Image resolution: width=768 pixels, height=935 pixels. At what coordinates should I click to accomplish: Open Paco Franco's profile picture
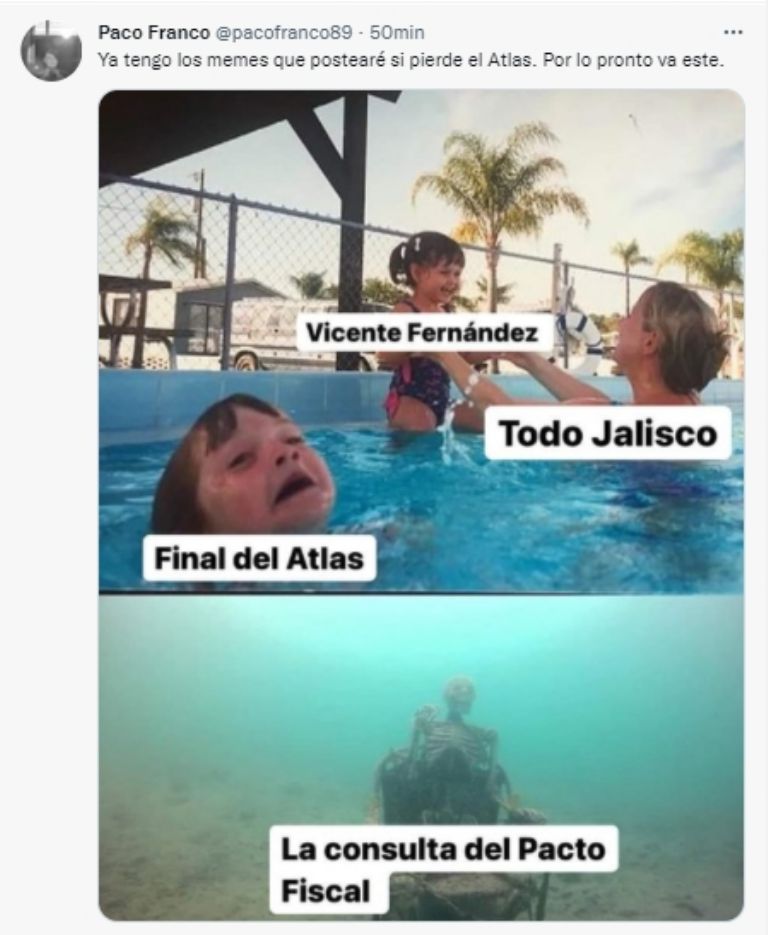click(51, 51)
